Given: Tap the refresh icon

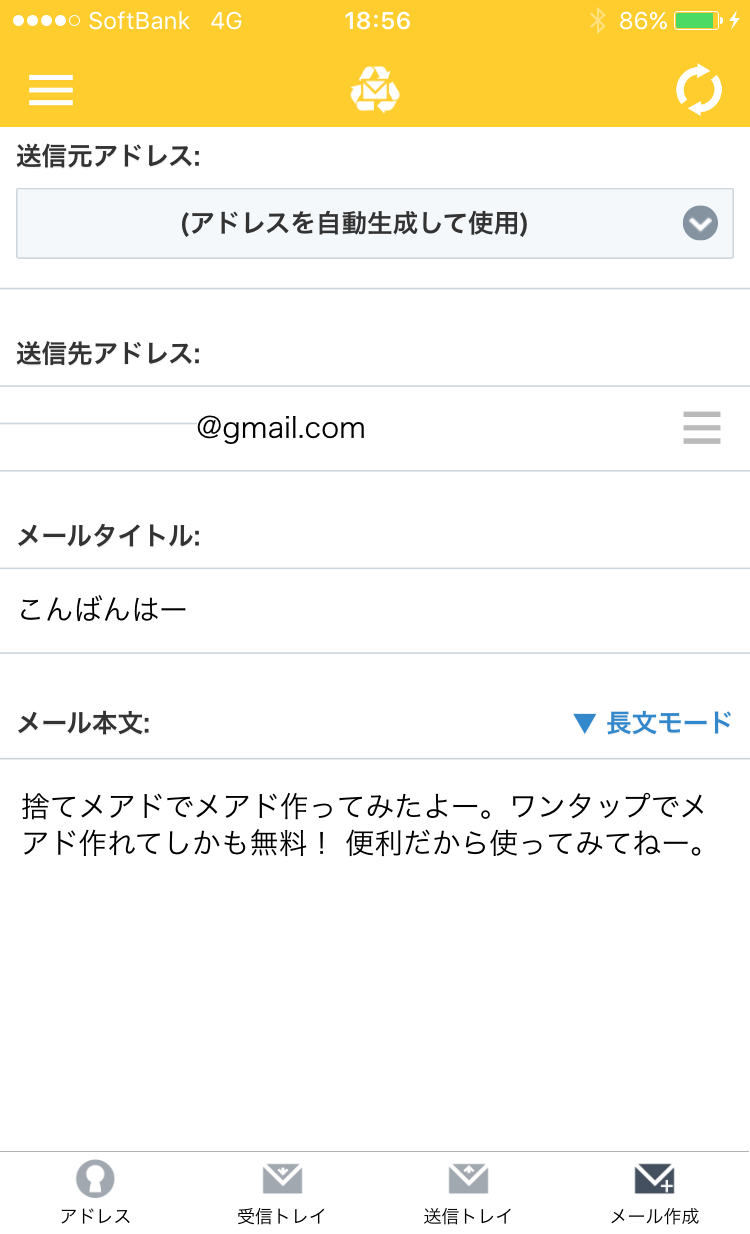Looking at the screenshot, I should pos(698,90).
